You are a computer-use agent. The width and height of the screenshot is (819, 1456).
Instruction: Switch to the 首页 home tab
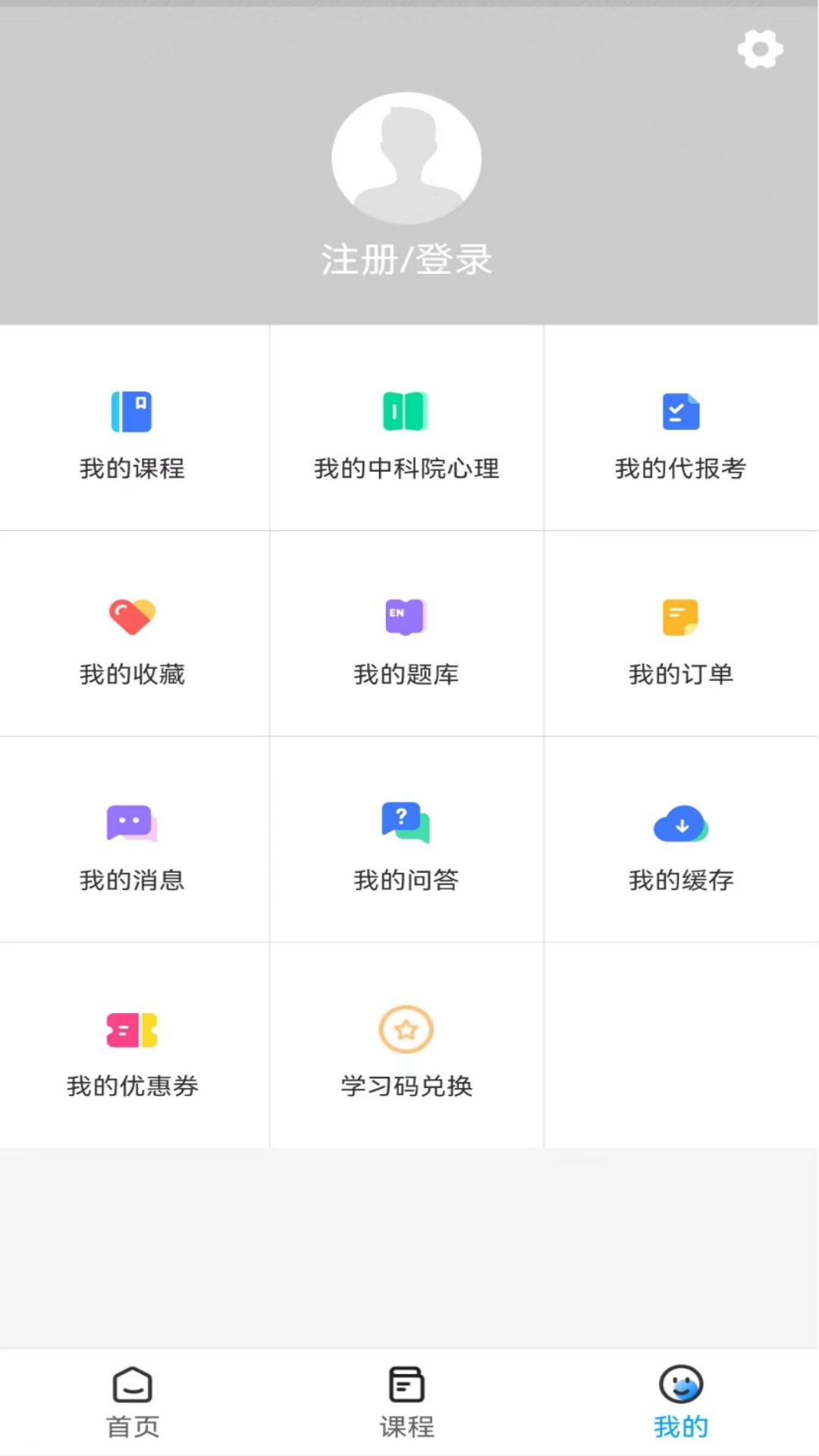tap(133, 1399)
